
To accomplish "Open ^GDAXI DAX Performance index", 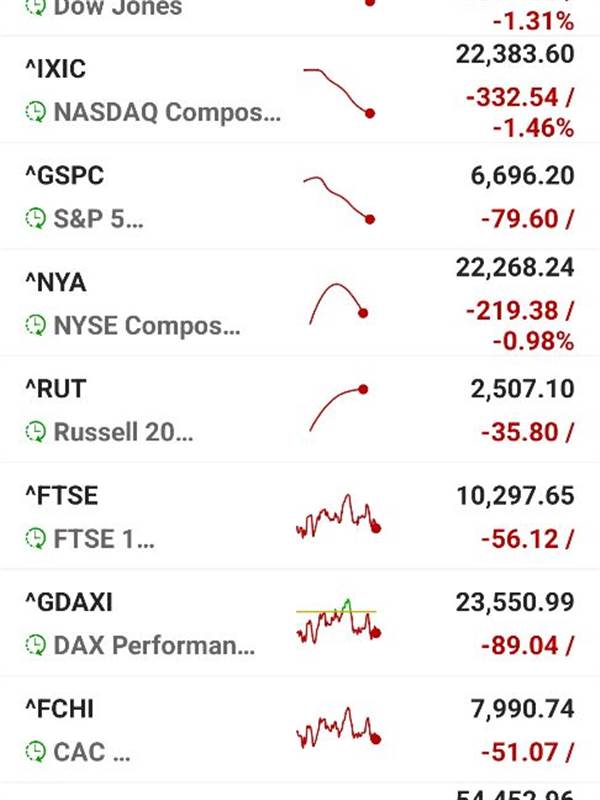I will [x=300, y=623].
